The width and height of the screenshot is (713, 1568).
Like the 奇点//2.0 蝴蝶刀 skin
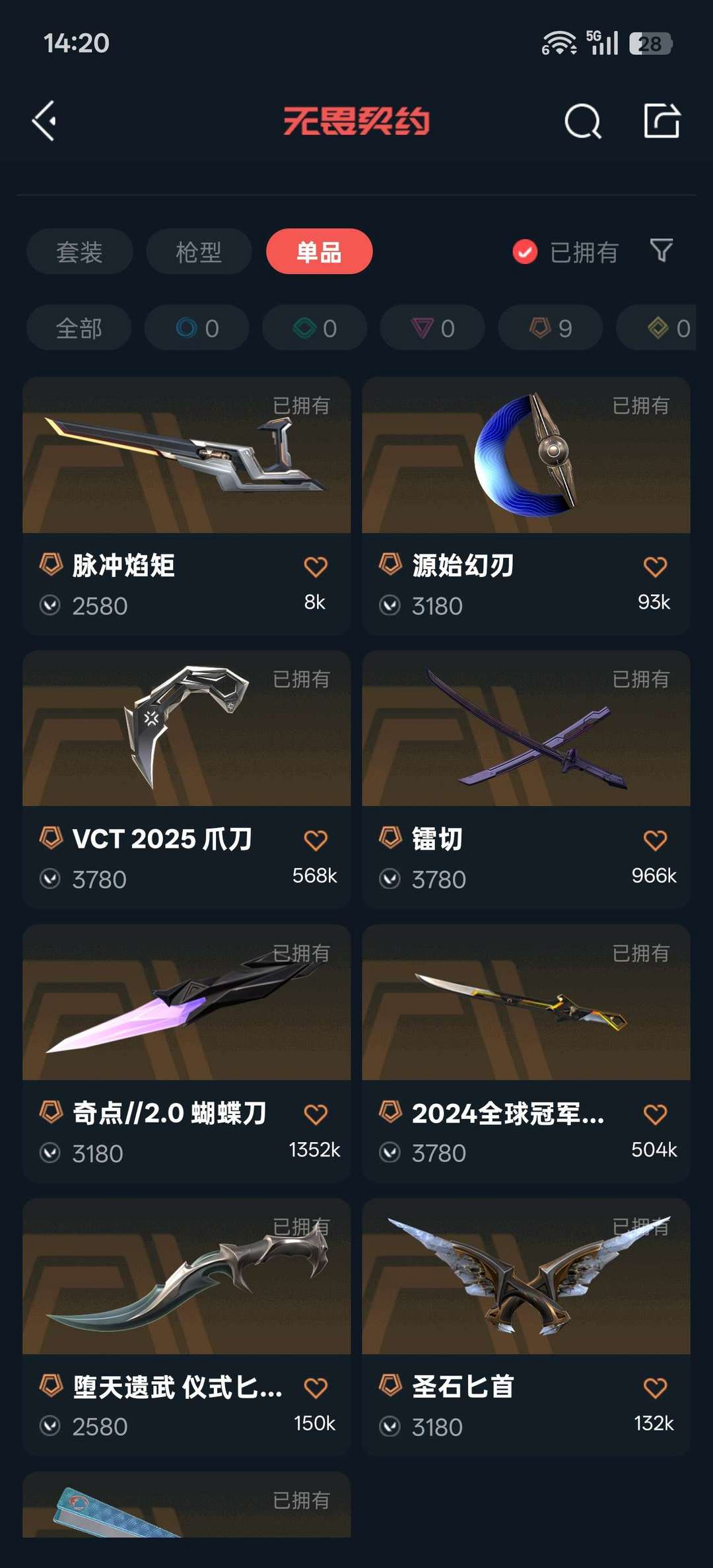point(316,1114)
